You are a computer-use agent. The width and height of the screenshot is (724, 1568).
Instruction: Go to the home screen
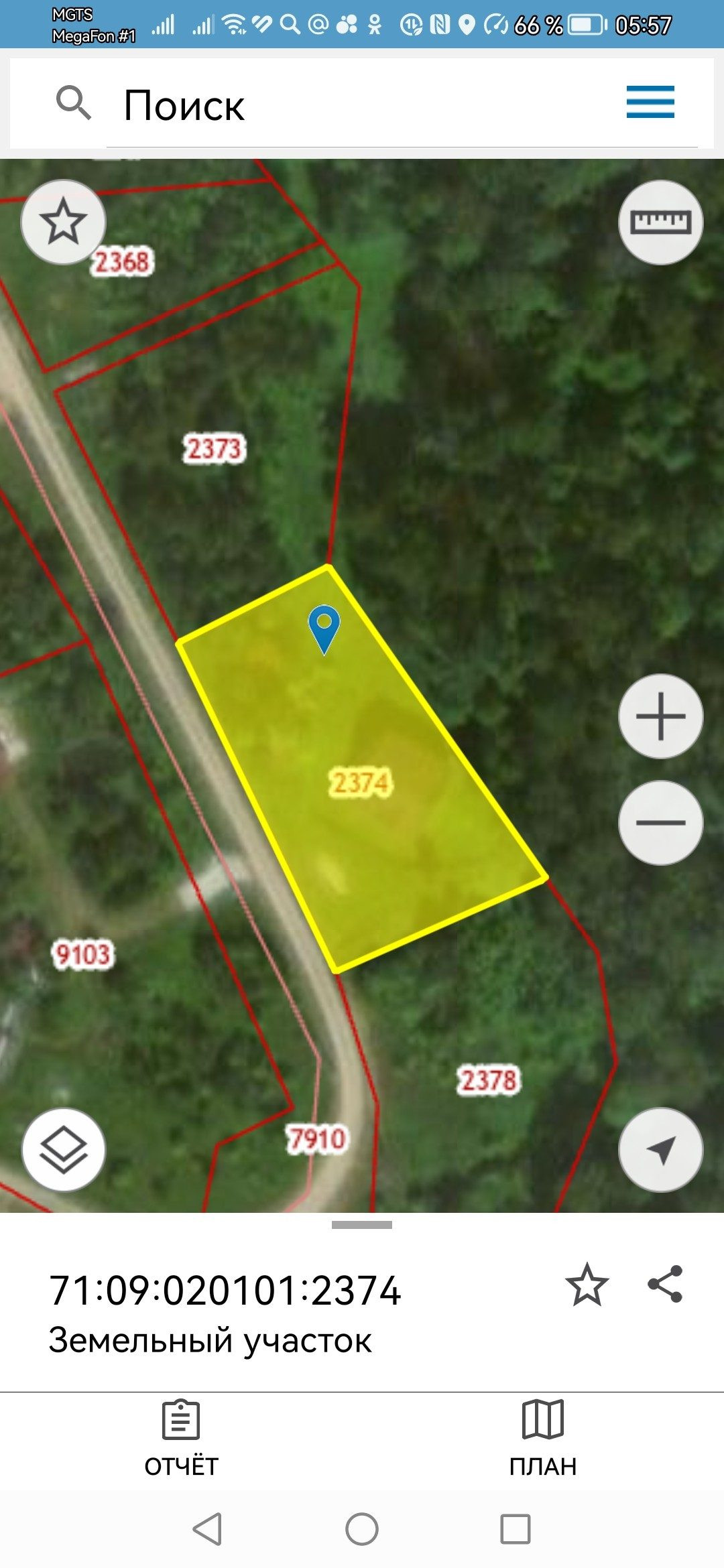(362, 1529)
